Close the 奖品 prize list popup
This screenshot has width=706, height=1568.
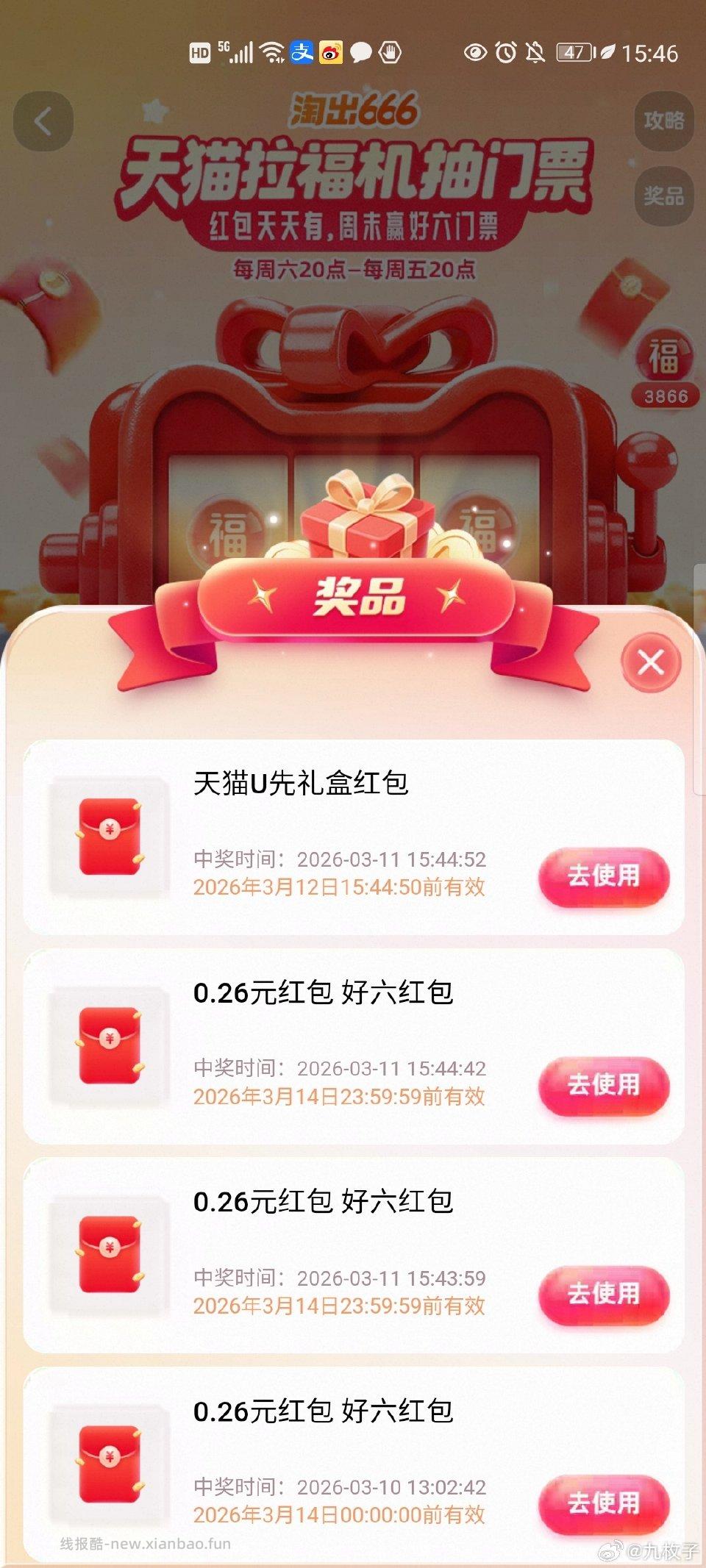coord(651,662)
